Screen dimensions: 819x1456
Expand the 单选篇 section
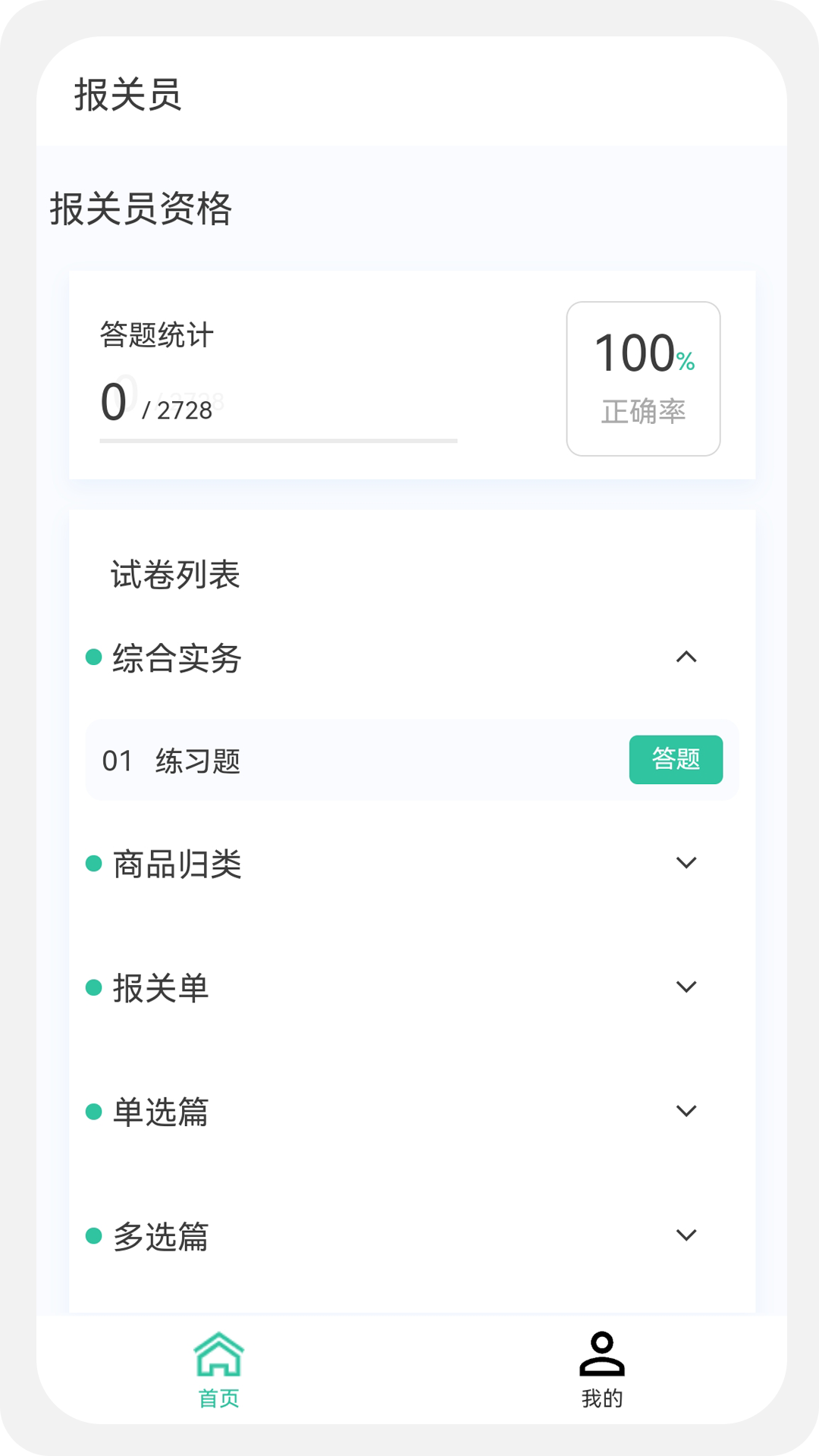point(687,1111)
